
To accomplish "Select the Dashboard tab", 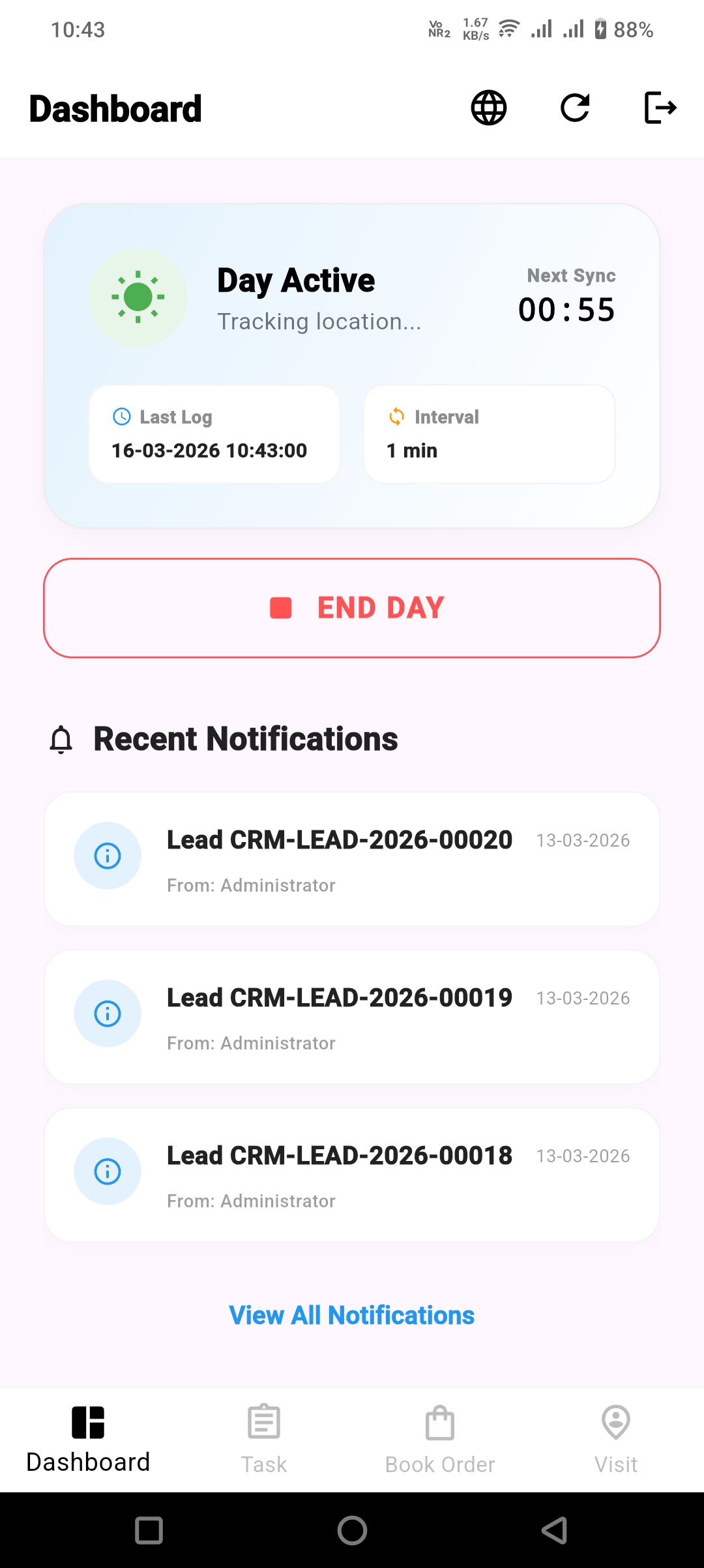I will point(88,1438).
